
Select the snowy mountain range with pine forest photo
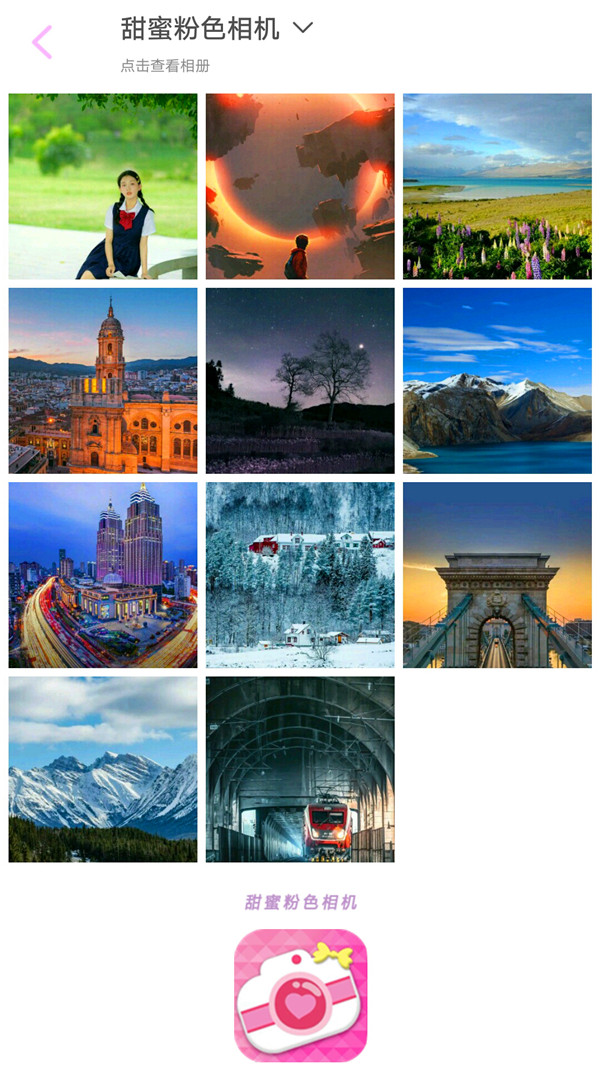tap(103, 769)
